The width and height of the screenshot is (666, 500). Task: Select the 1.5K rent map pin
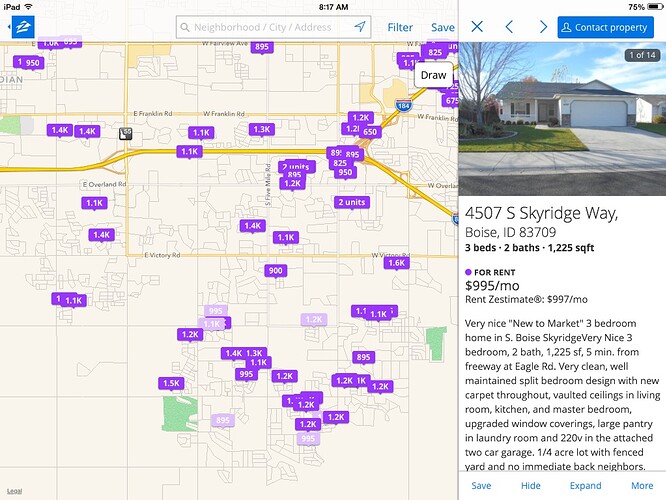click(171, 383)
